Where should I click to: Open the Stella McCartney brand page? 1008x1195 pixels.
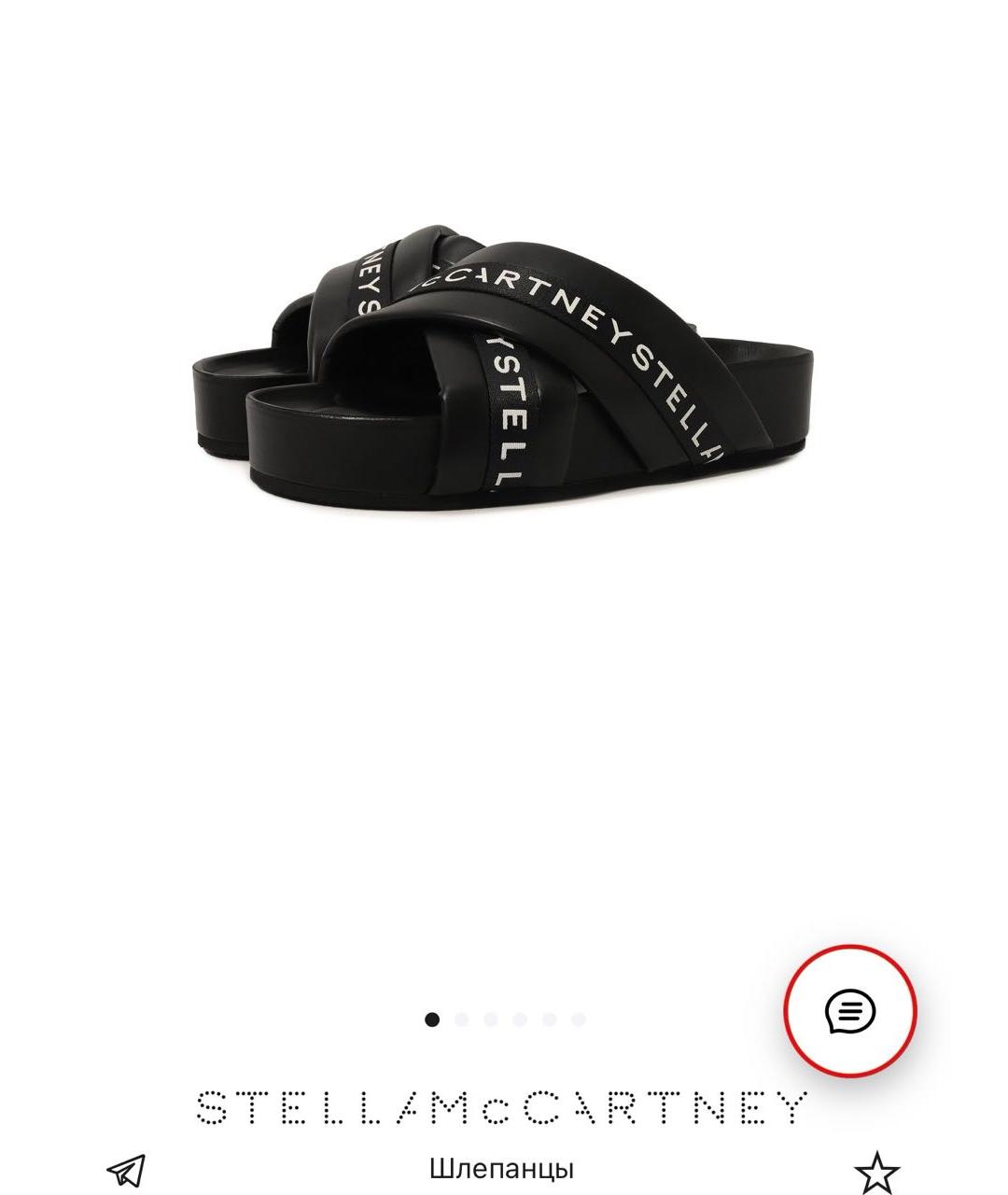tap(500, 1107)
